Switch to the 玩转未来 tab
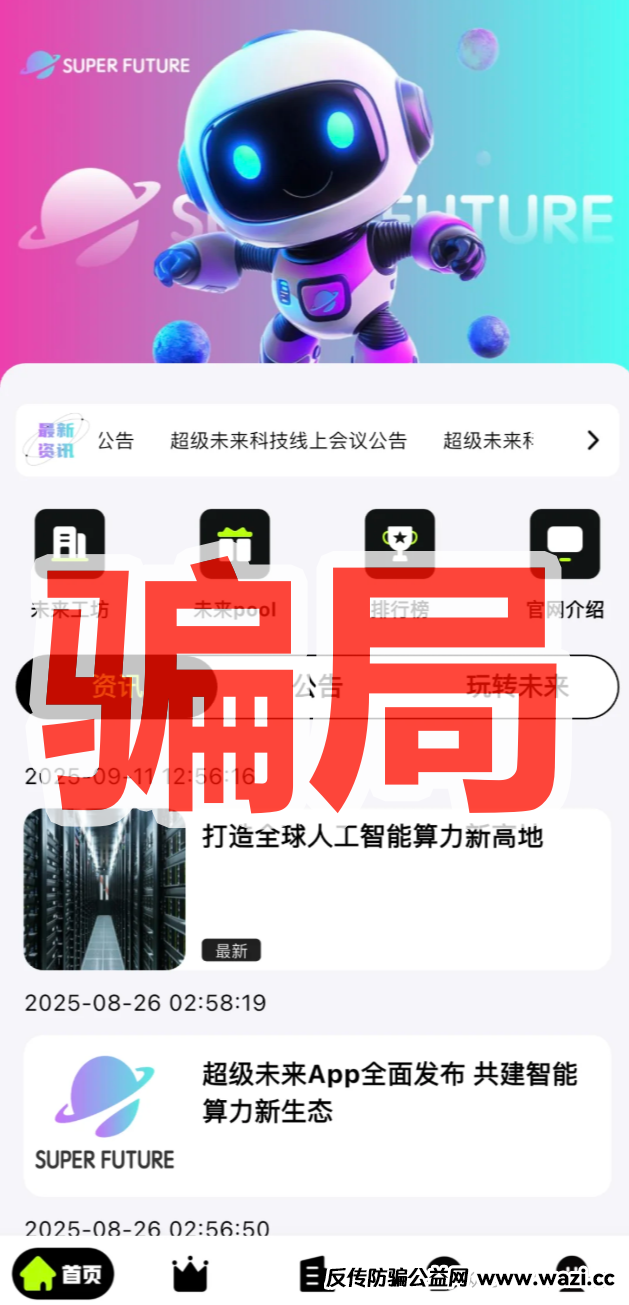The width and height of the screenshot is (629, 1305). tap(517, 687)
